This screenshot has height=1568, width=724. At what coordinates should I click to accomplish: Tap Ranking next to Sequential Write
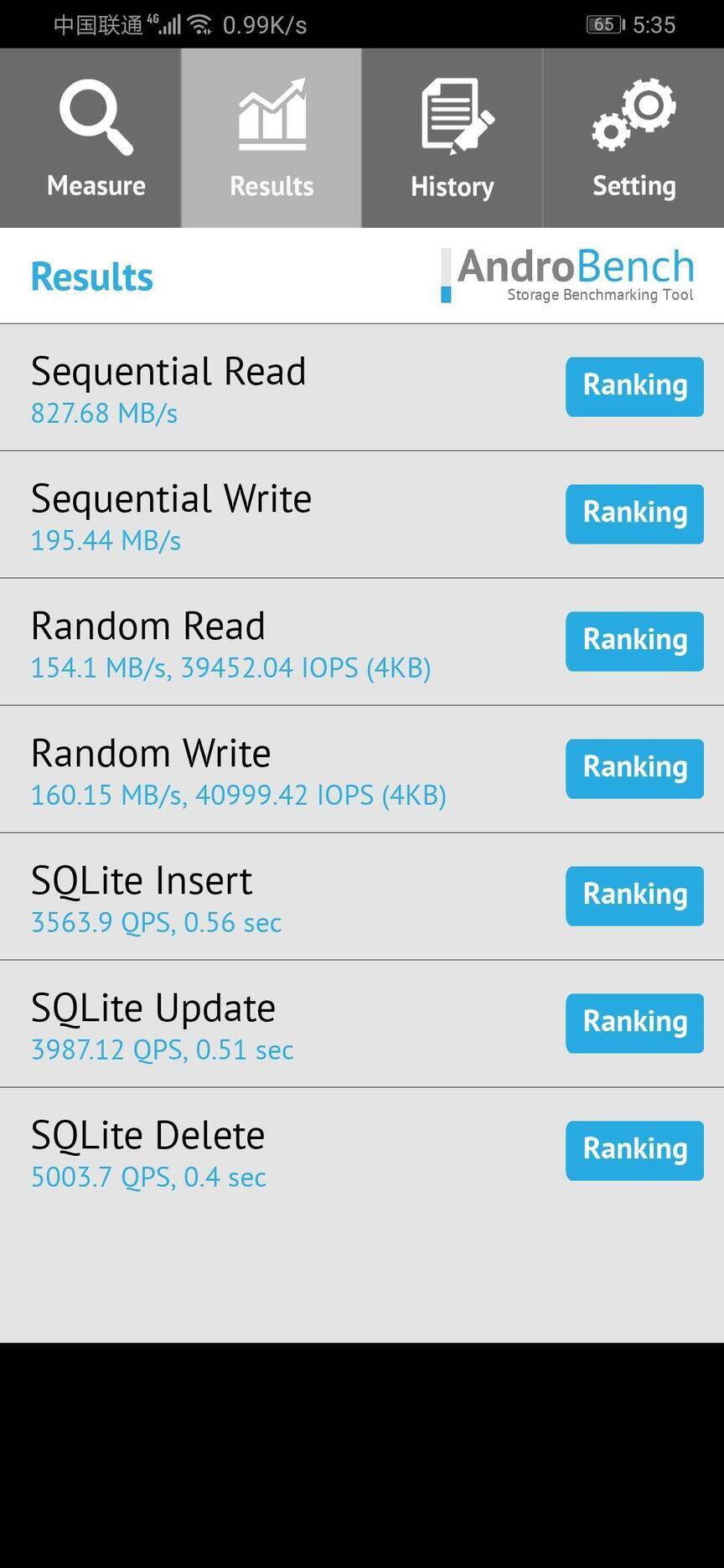pos(634,514)
